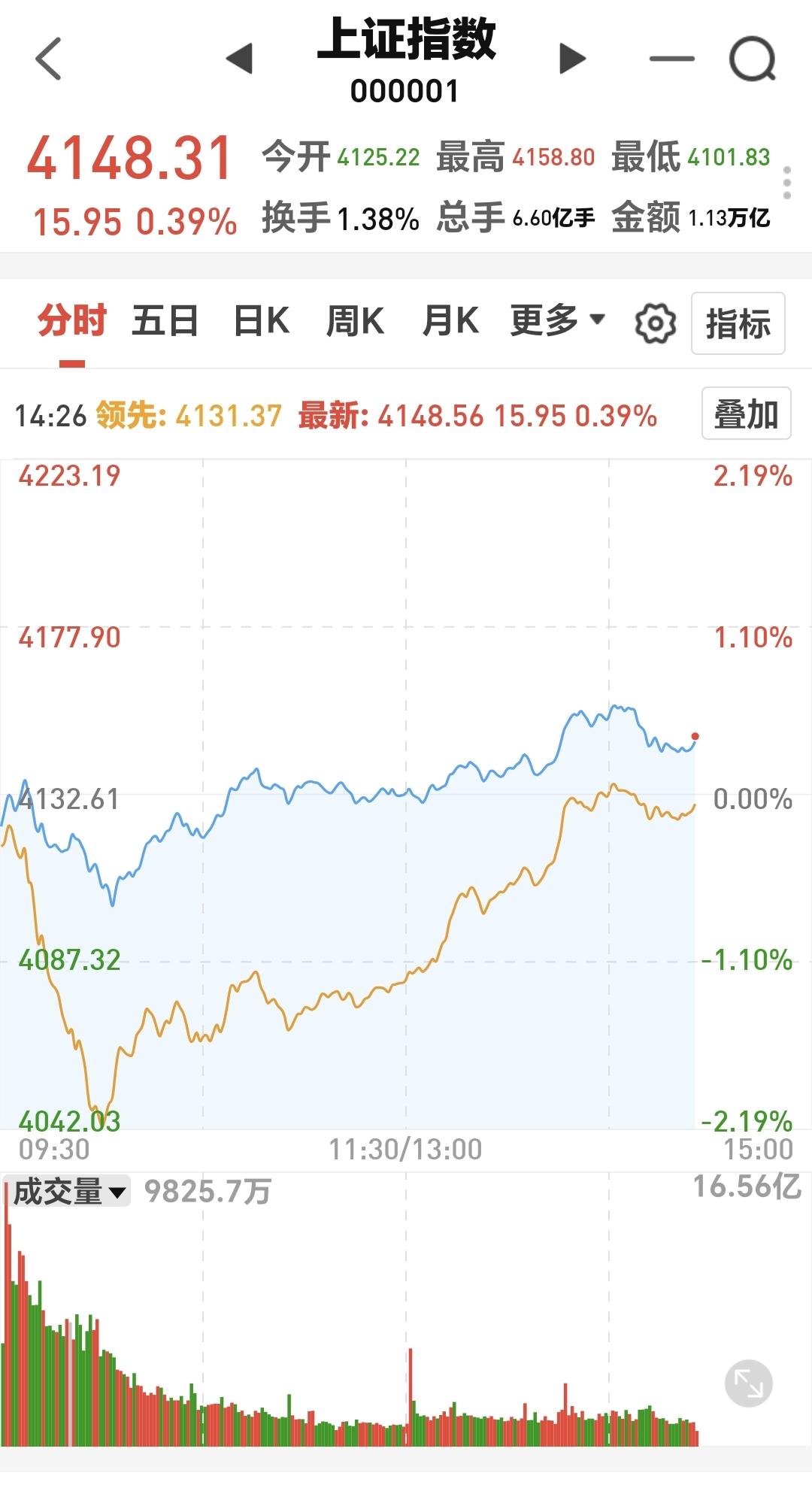Tap the volume bars area below the chart

(x=338, y=1391)
